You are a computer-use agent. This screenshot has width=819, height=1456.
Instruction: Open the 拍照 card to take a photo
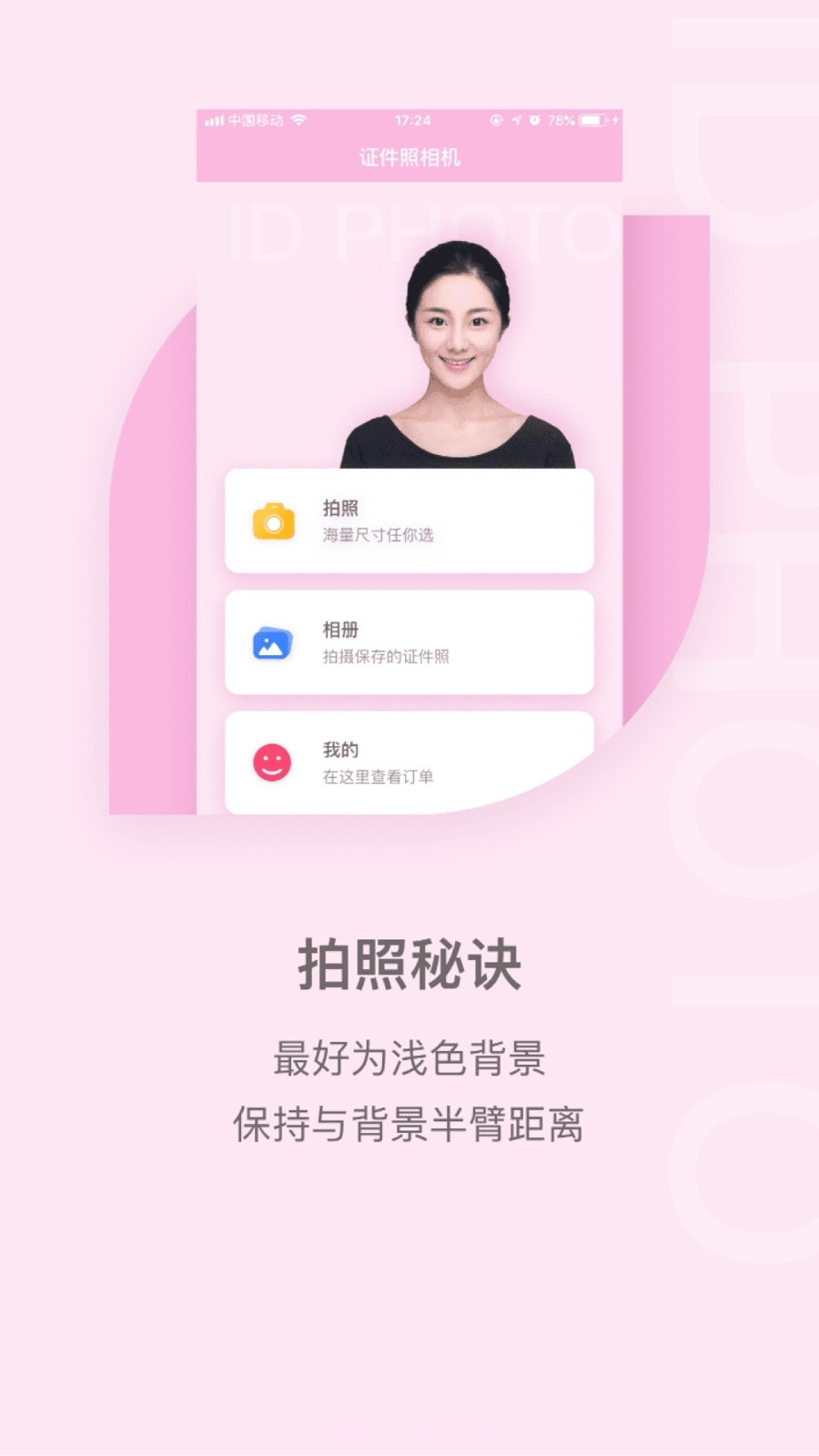point(409,521)
